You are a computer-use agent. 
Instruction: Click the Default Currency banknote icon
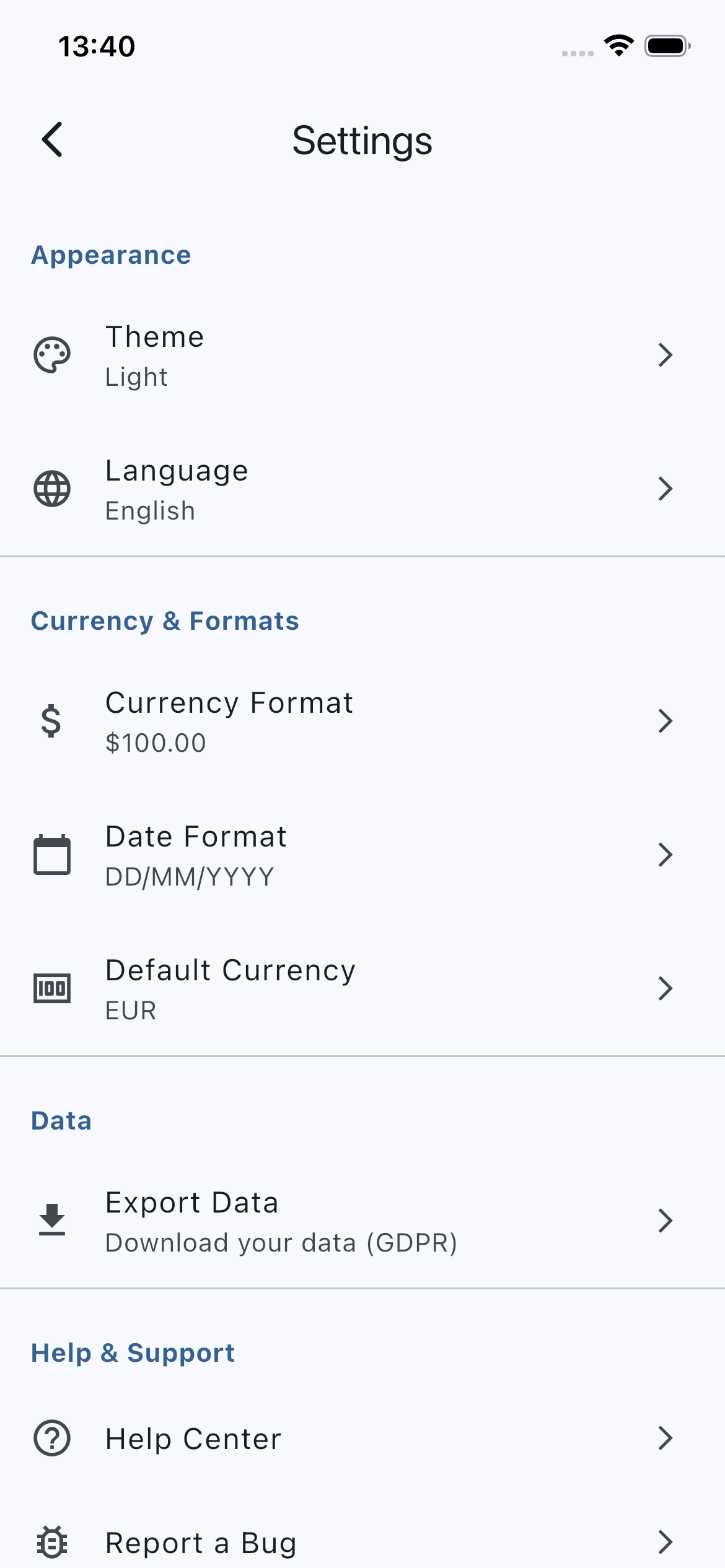pyautogui.click(x=52, y=988)
